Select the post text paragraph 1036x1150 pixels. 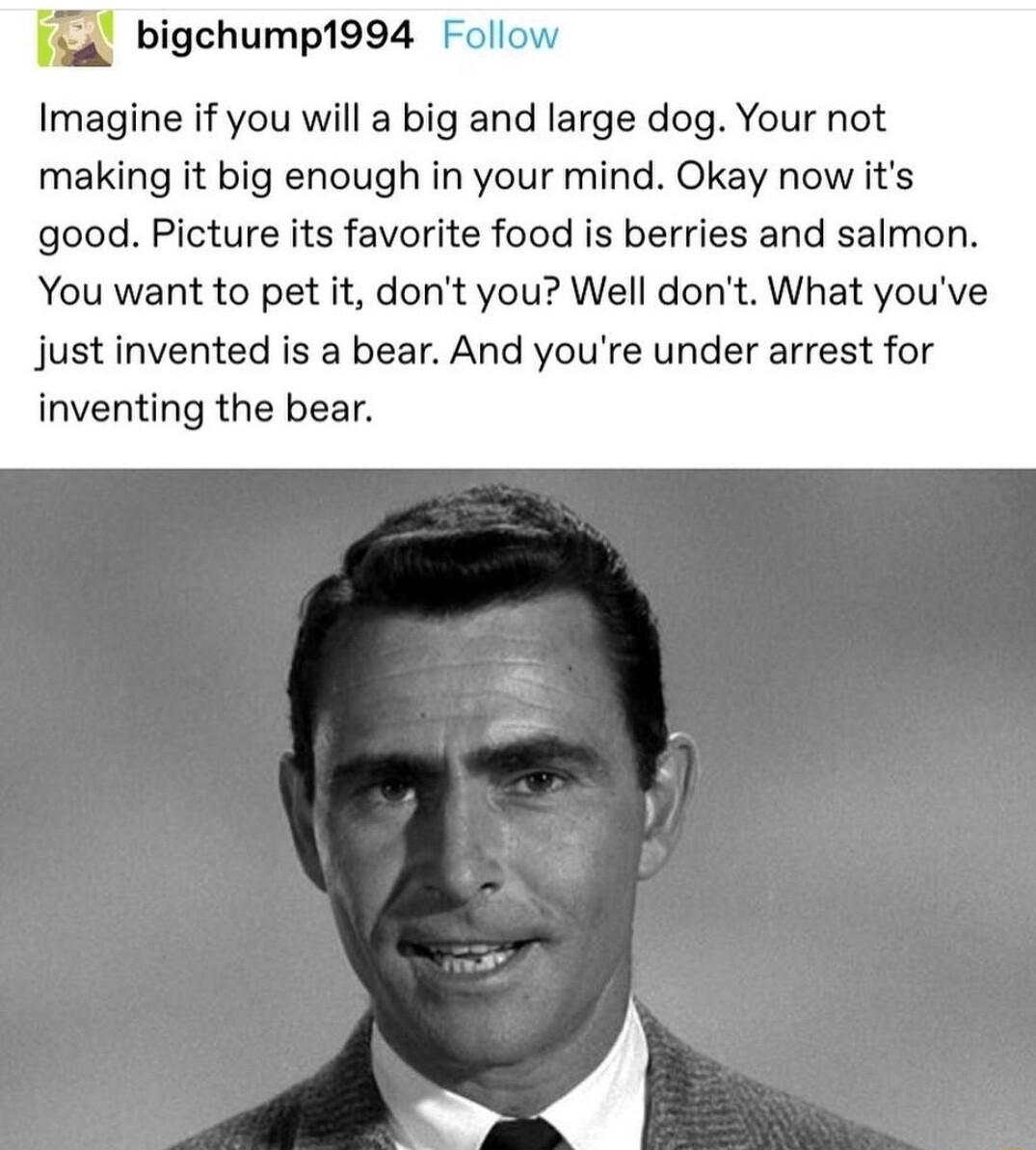[x=501, y=260]
